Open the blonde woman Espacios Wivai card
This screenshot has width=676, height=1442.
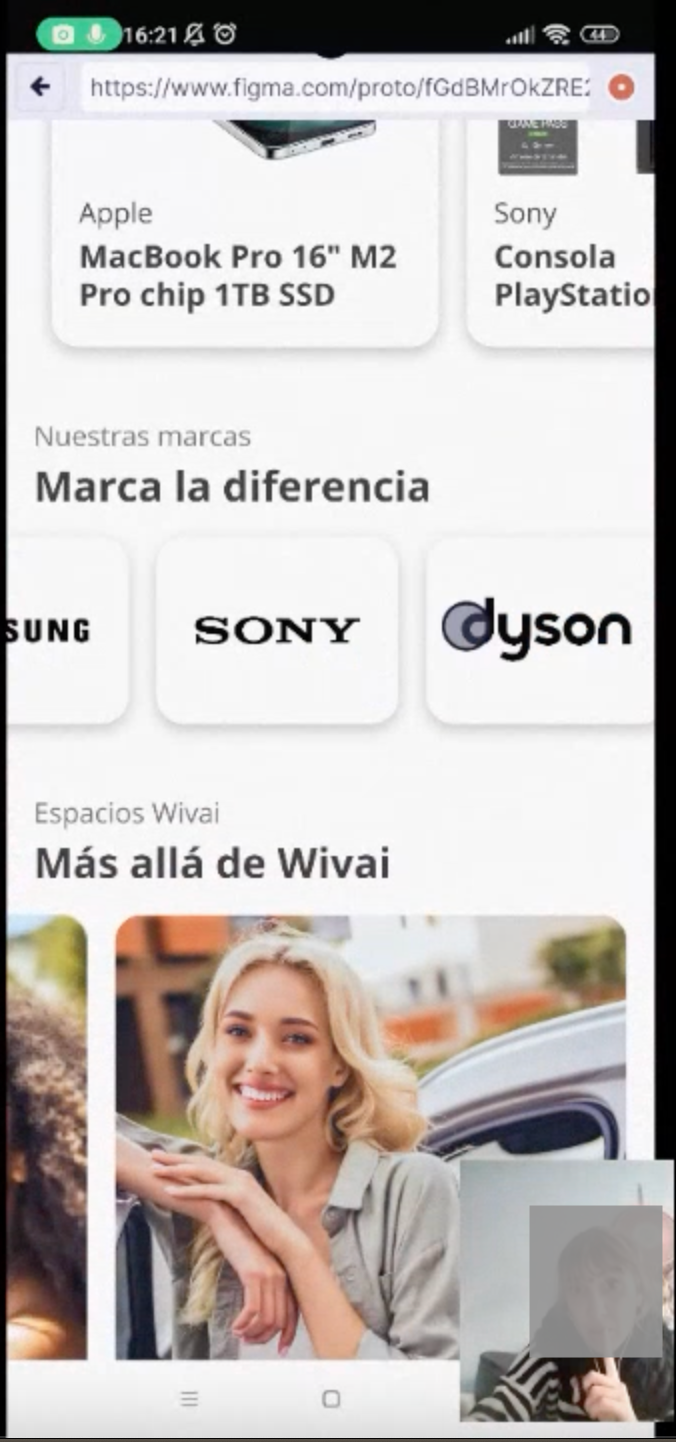[371, 1137]
